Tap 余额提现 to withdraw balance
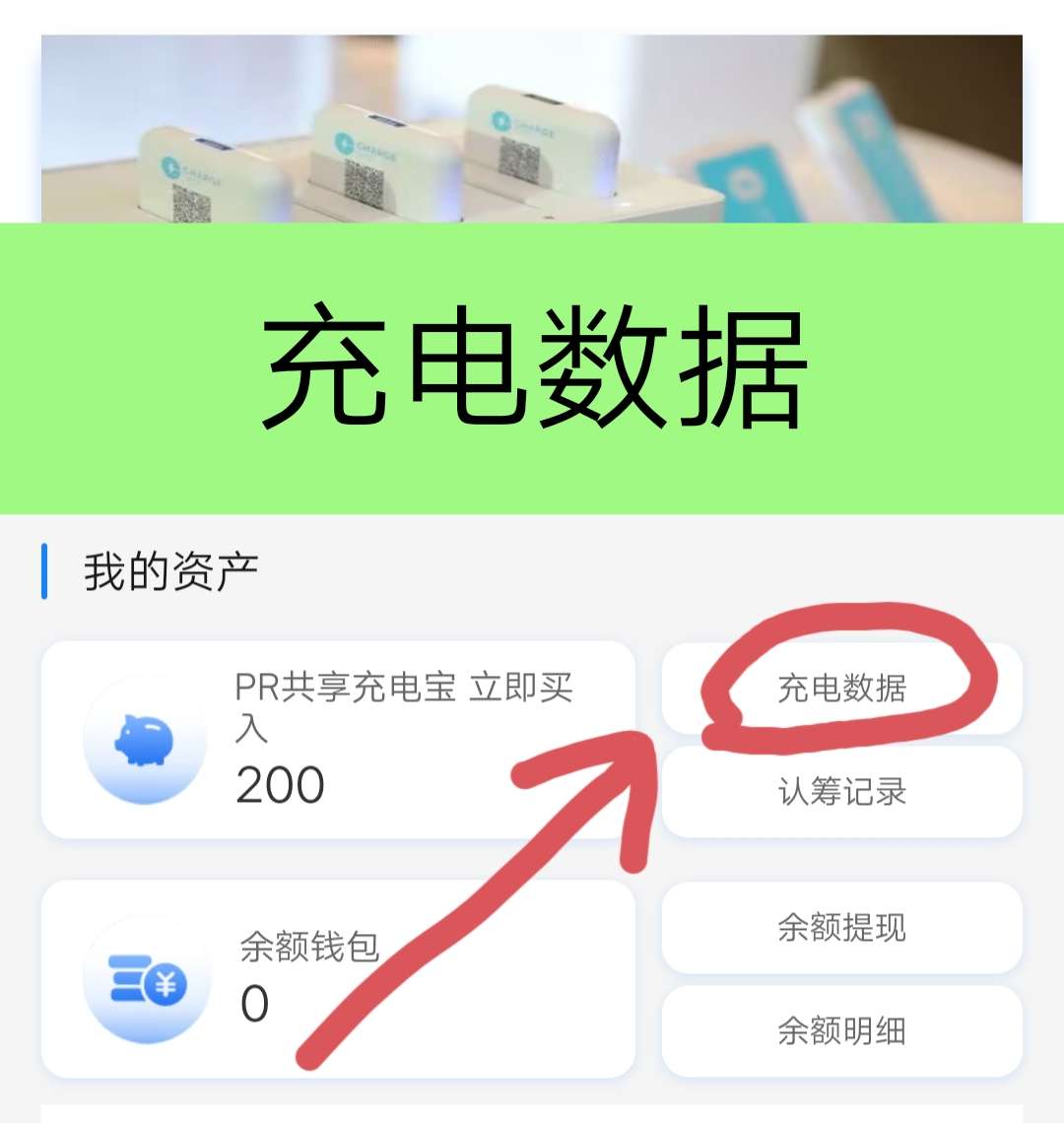 pyautogui.click(x=841, y=927)
